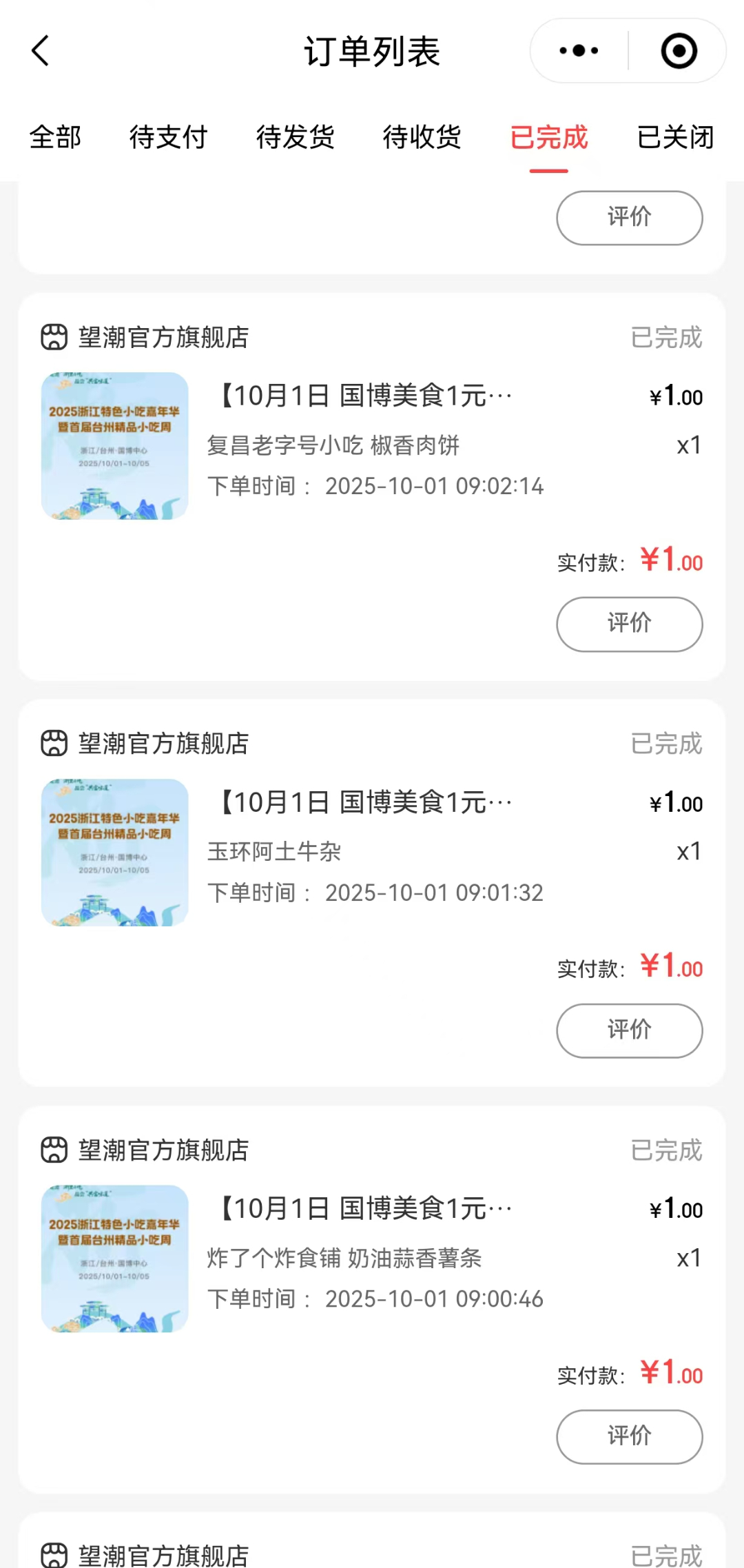The image size is (744, 1568).
Task: Switch to the 待支付 tab
Action: click(168, 137)
